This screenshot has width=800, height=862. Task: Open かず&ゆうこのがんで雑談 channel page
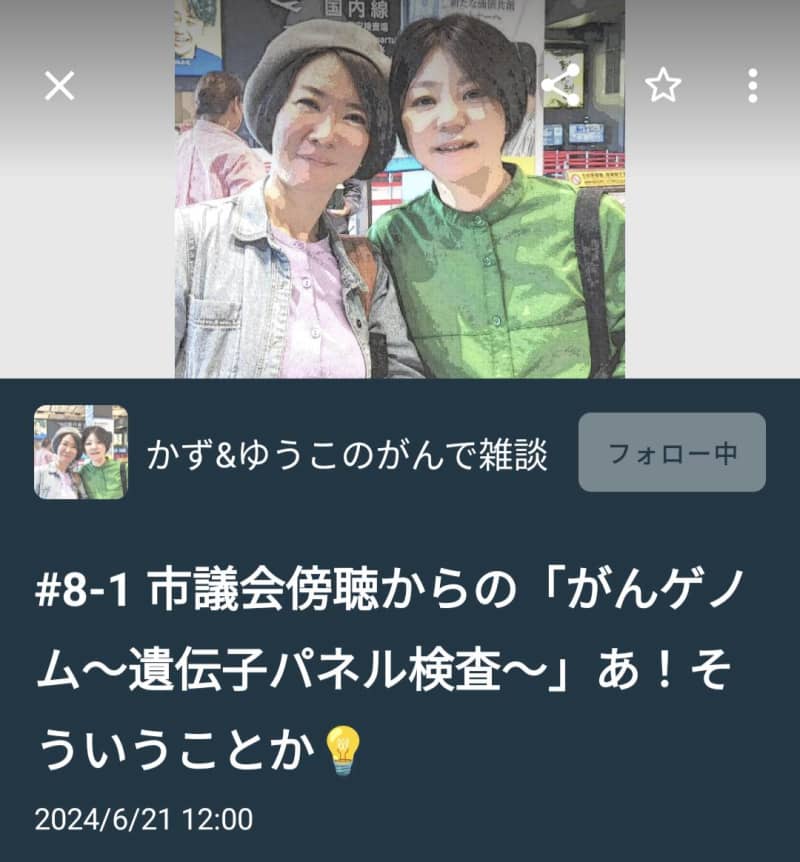[347, 454]
